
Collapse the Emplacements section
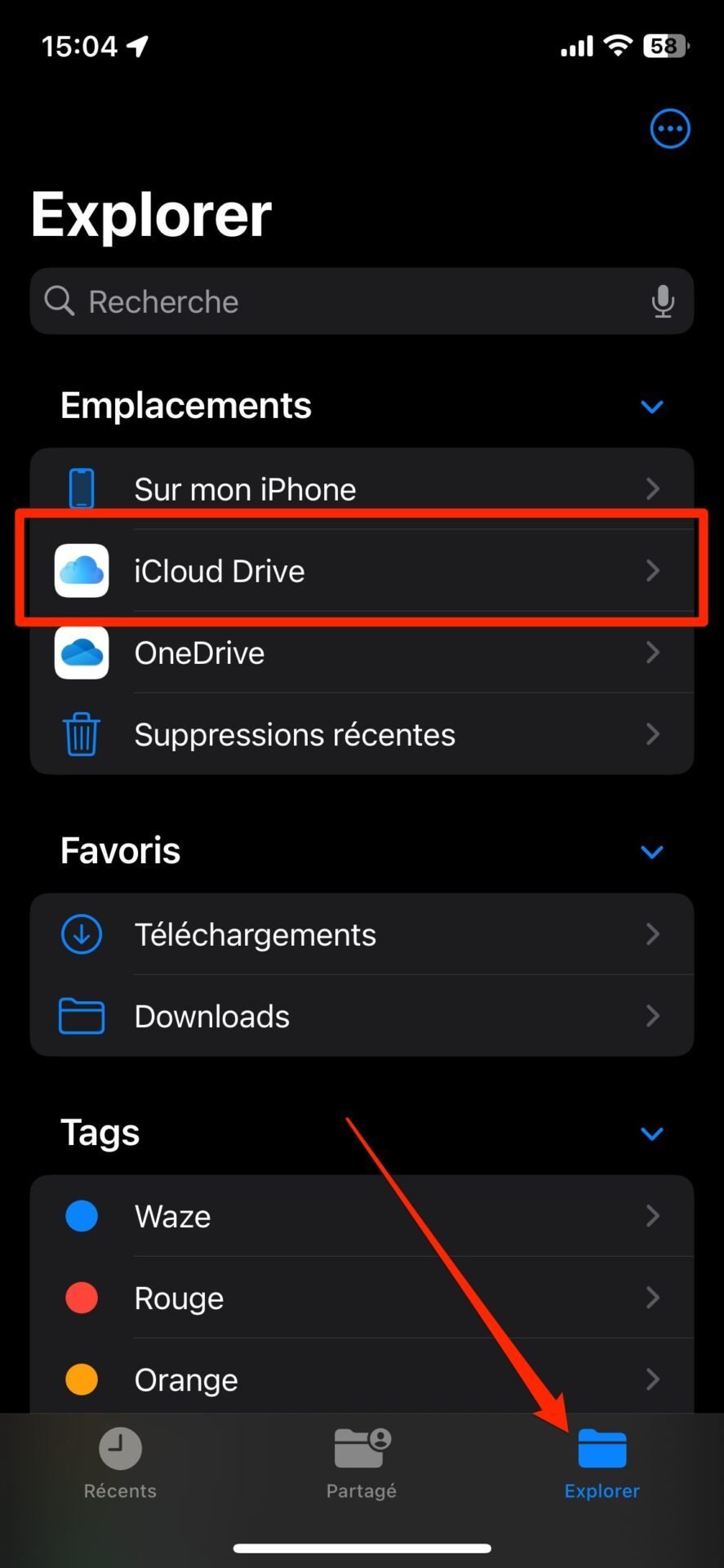tap(651, 407)
